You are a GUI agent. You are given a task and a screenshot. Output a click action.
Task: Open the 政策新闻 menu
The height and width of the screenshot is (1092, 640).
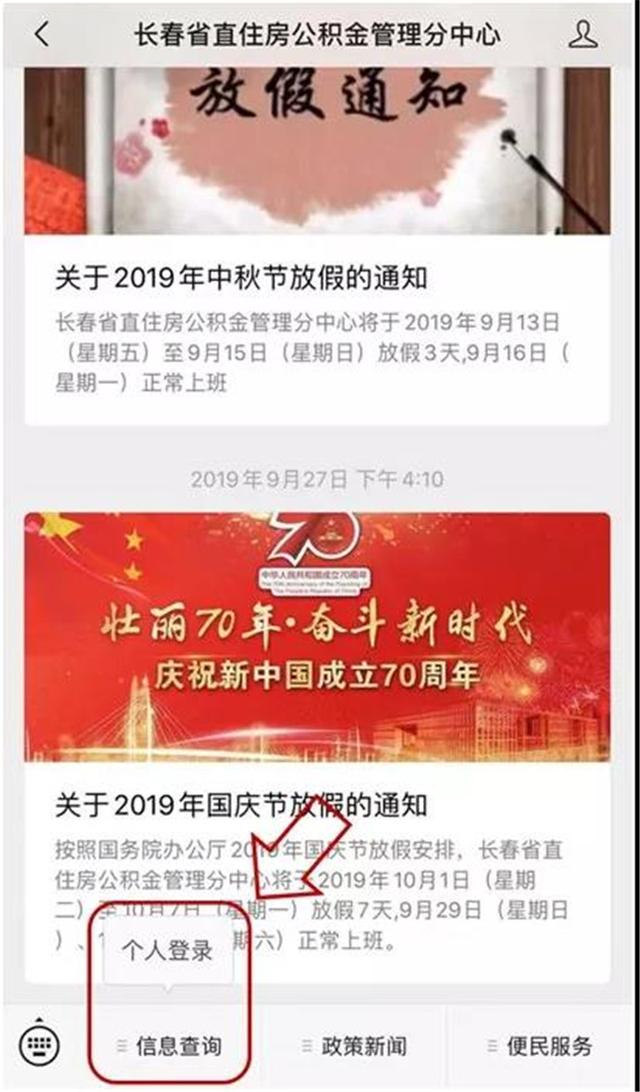354,1046
